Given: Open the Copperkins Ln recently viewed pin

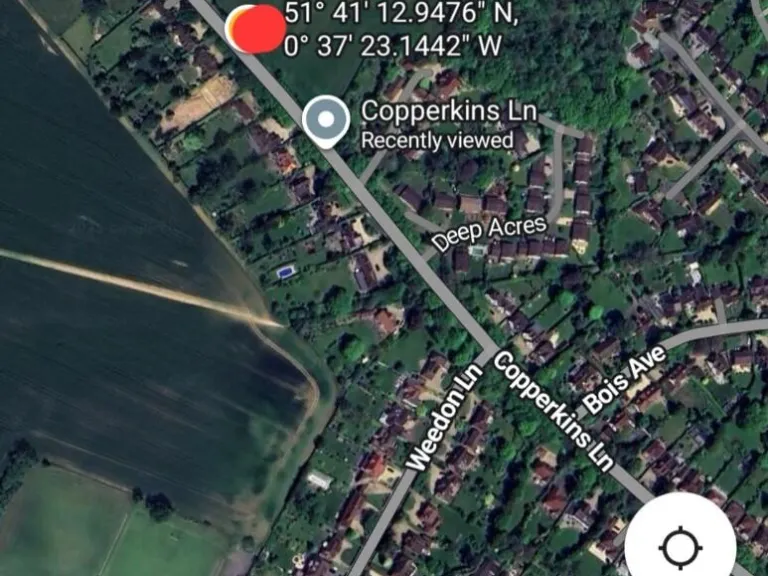Looking at the screenshot, I should (325, 122).
